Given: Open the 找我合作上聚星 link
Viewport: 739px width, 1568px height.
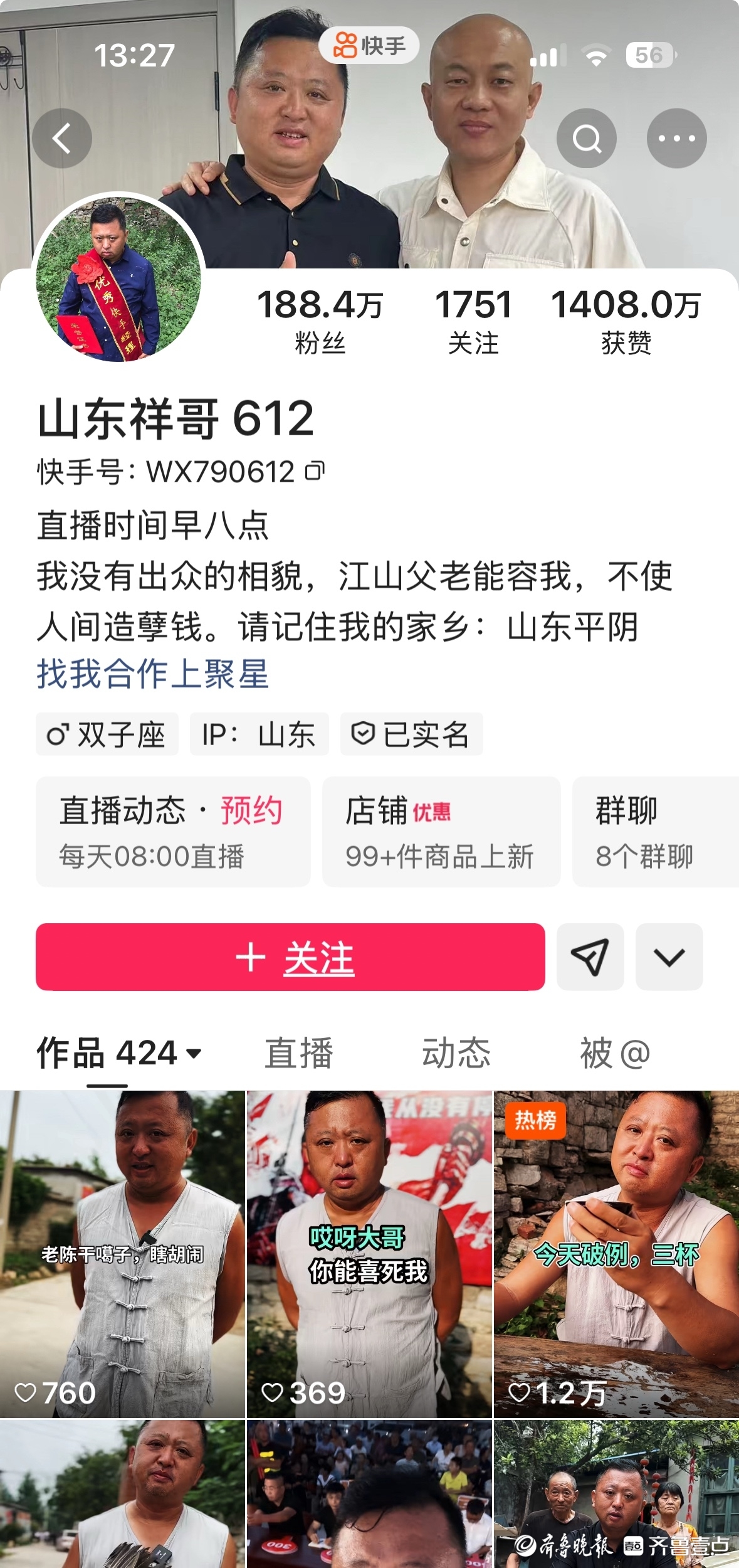Looking at the screenshot, I should [153, 674].
